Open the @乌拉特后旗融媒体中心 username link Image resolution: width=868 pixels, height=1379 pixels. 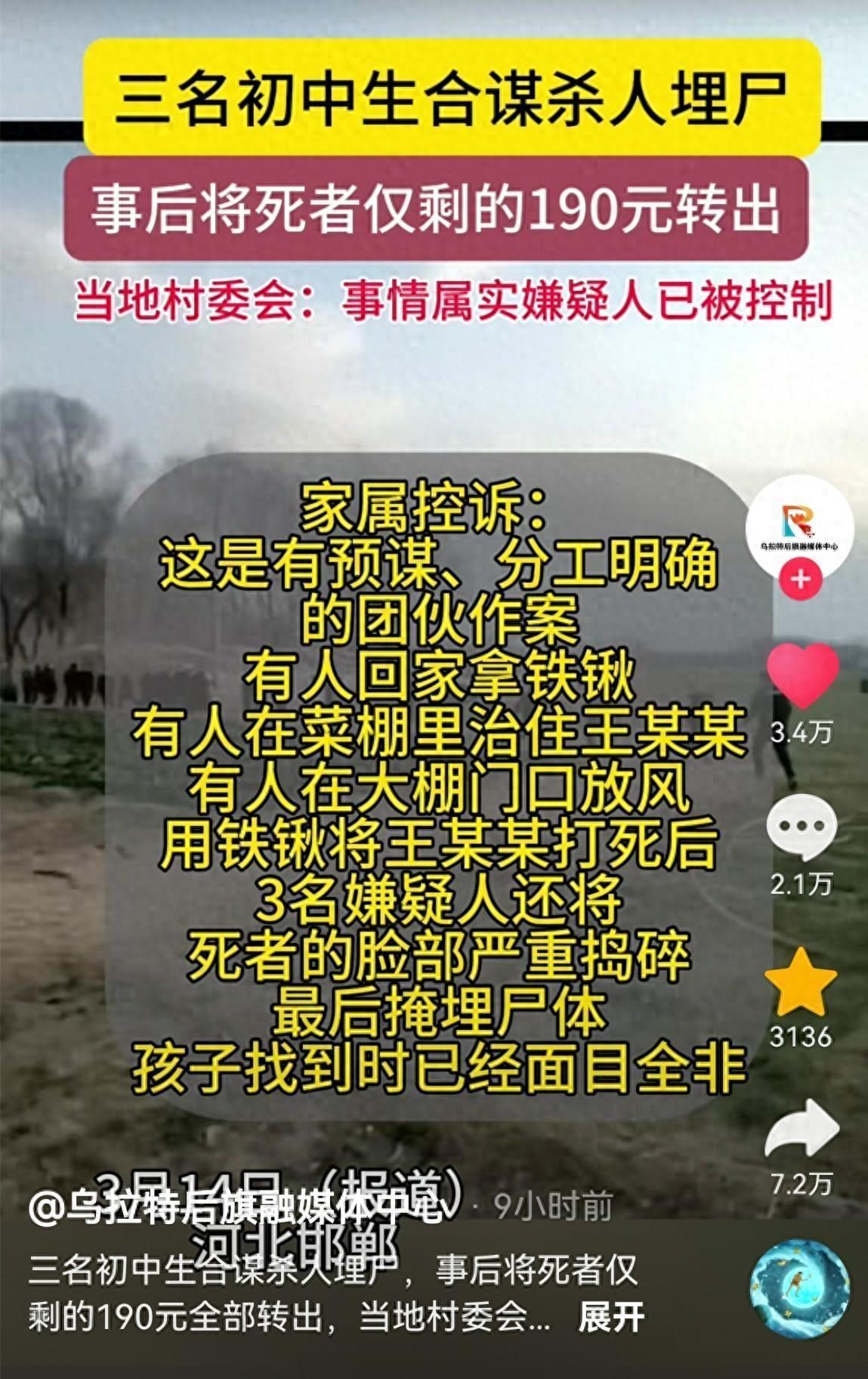point(235,1207)
